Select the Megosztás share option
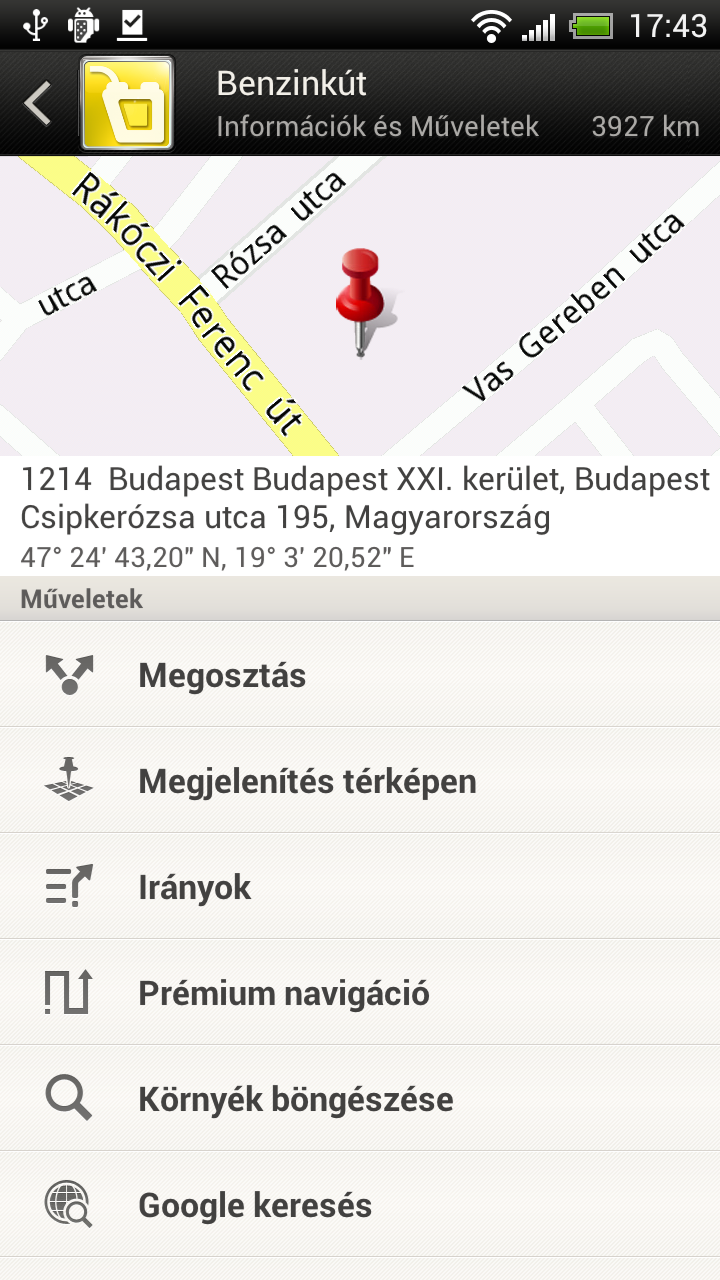720x1280 pixels. (x=360, y=675)
